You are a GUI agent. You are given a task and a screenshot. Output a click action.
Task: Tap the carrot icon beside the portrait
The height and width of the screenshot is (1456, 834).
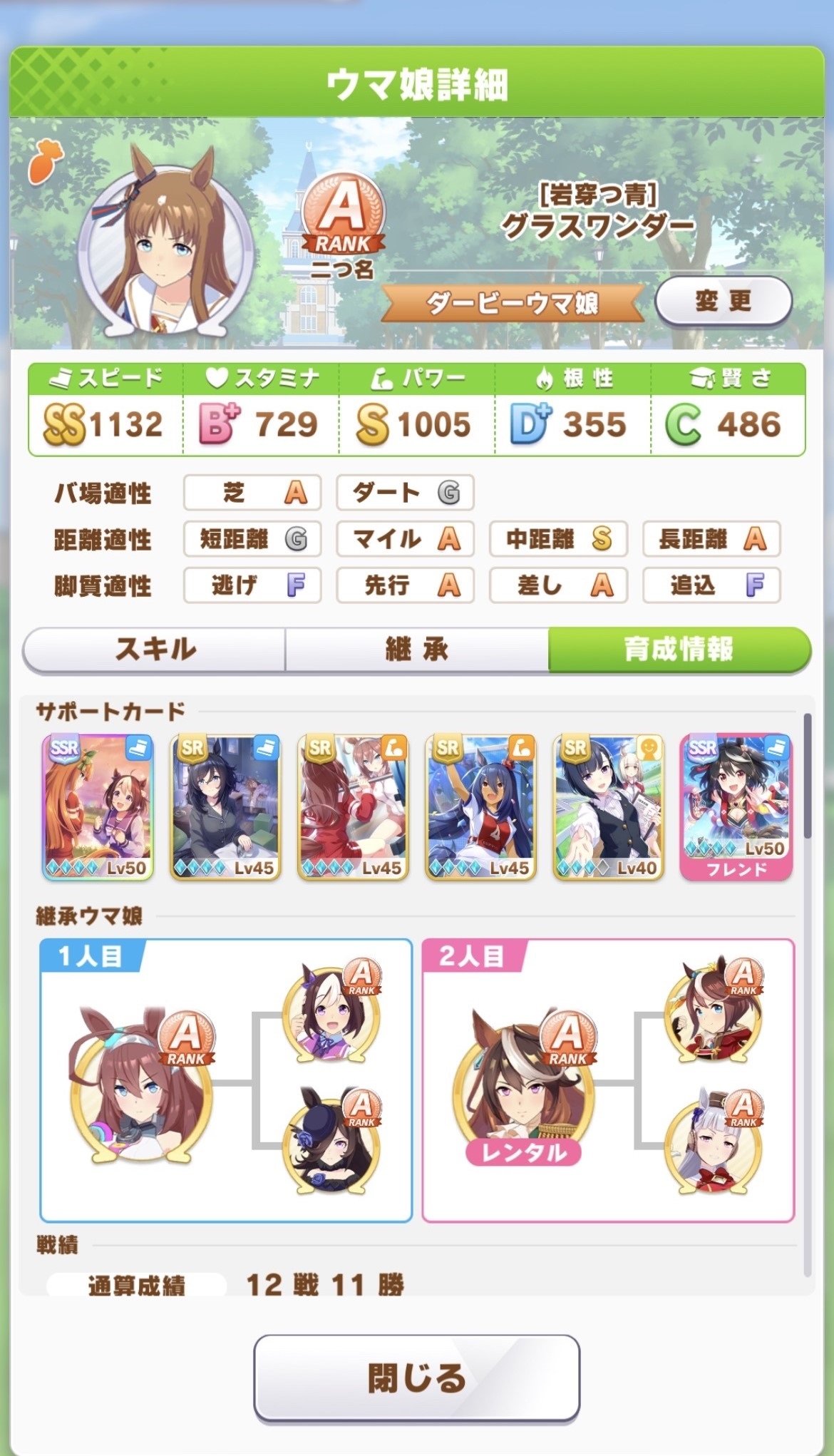coord(46,162)
